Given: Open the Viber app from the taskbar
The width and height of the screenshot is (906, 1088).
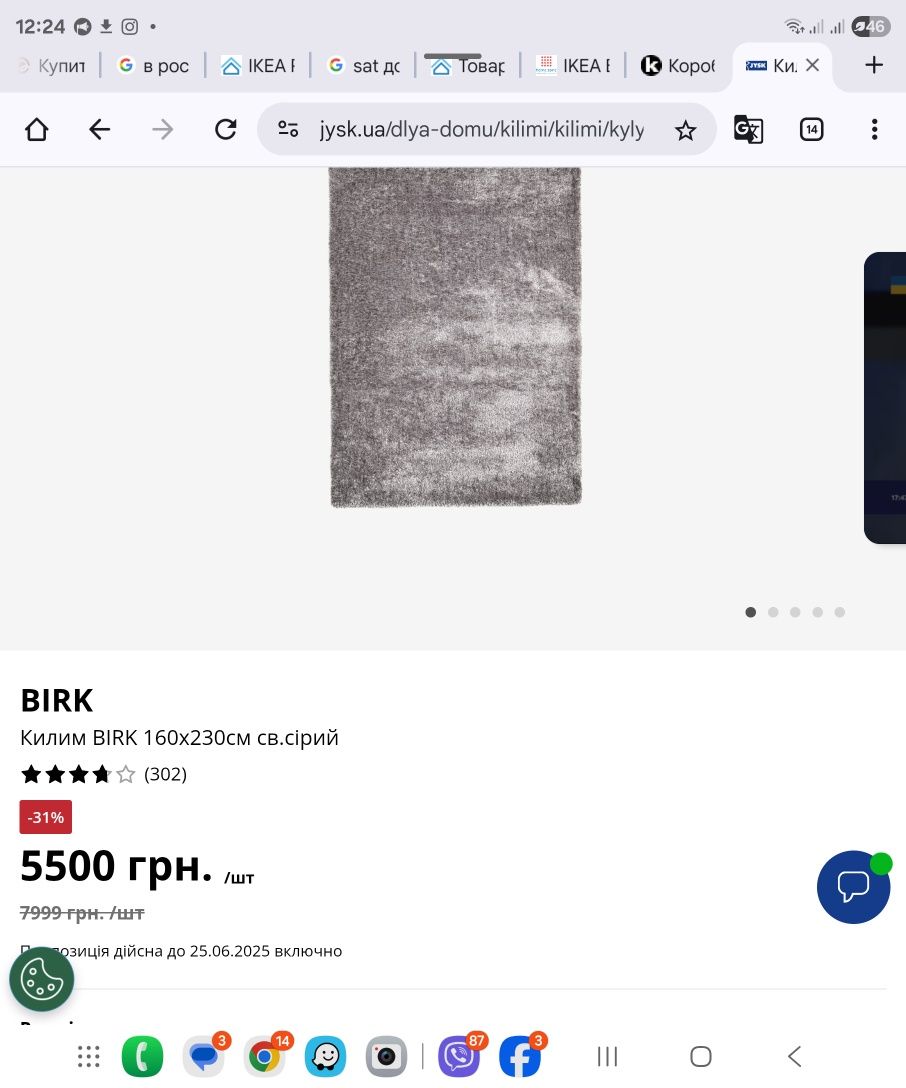Looking at the screenshot, I should pos(459,1056).
